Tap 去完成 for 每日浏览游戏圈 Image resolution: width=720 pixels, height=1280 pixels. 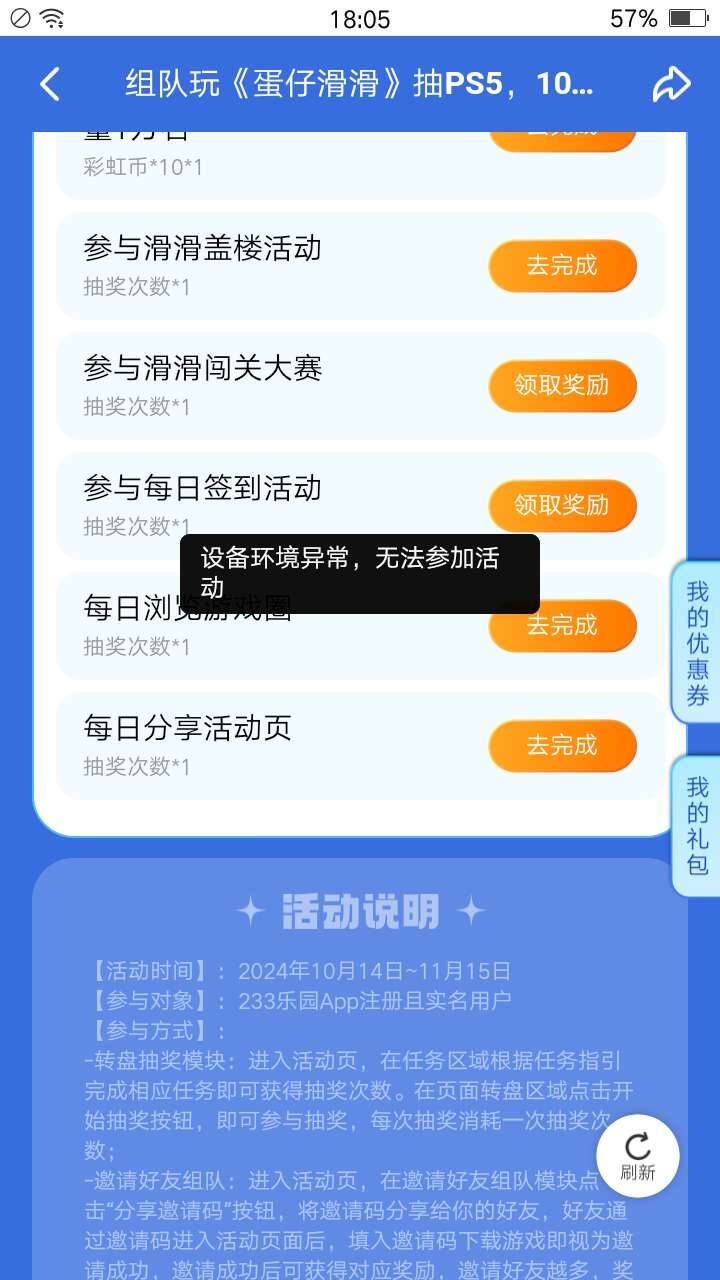click(562, 626)
